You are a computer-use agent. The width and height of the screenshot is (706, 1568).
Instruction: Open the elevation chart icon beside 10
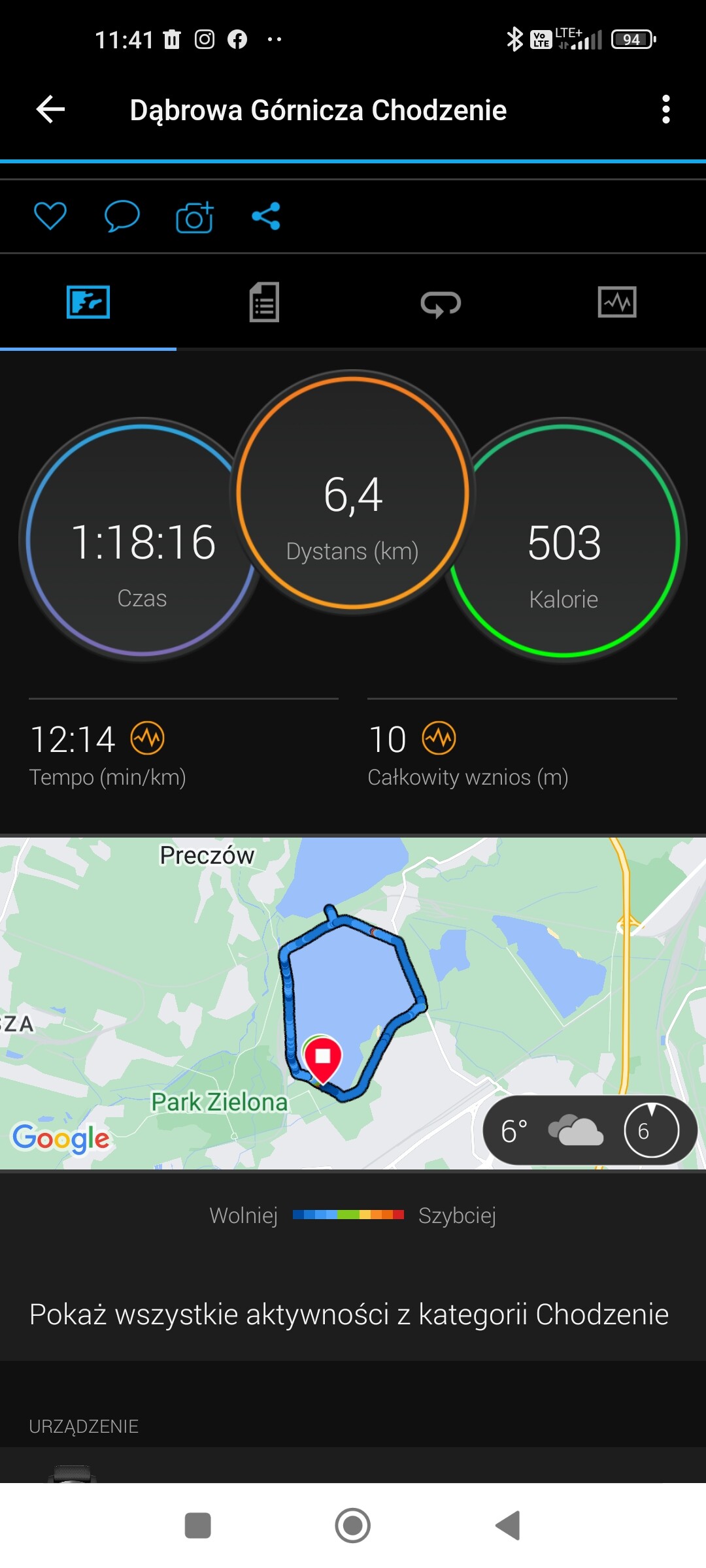[x=439, y=738]
